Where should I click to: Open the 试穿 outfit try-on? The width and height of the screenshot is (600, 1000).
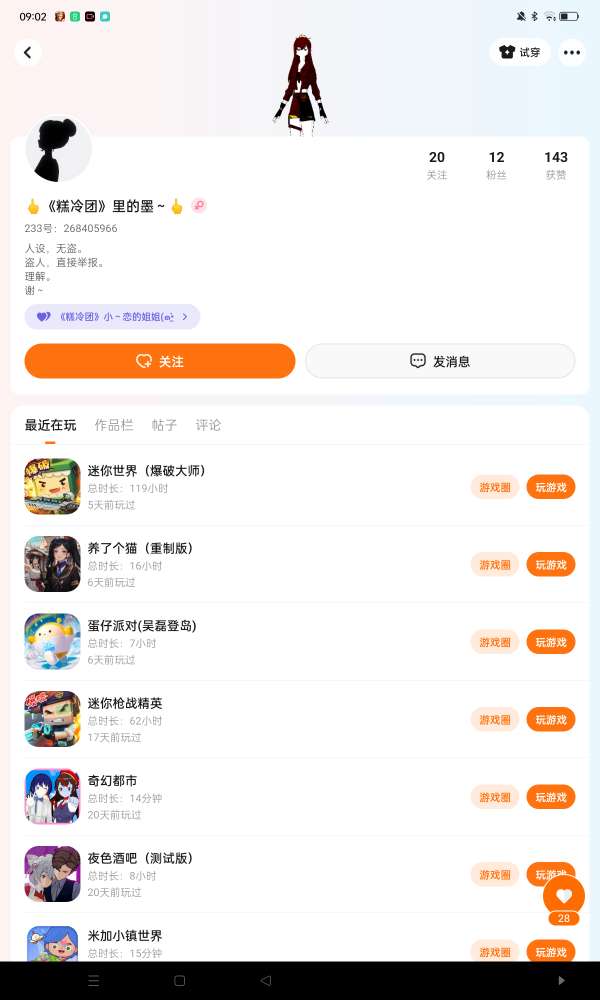[x=520, y=52]
